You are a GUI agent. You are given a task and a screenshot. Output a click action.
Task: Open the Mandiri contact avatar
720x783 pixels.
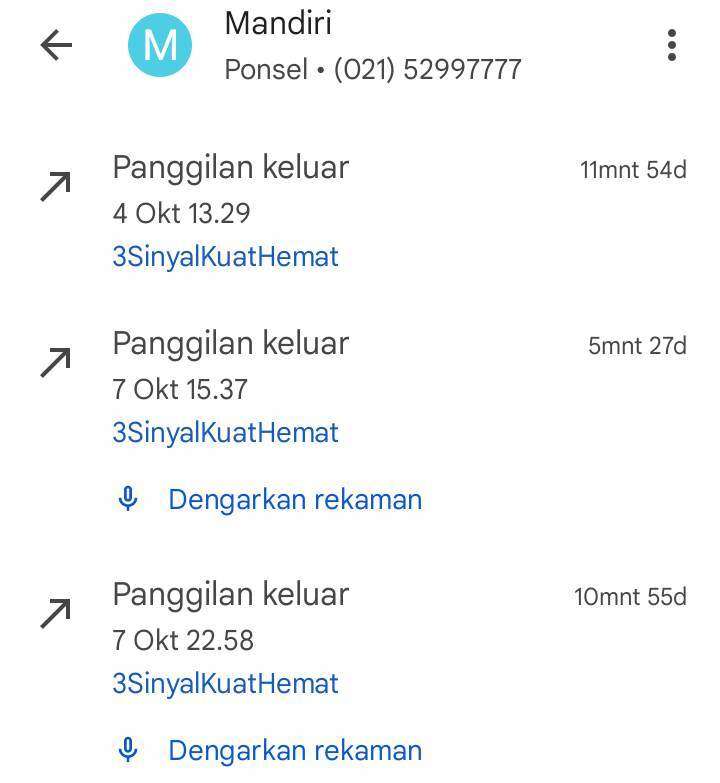point(160,45)
